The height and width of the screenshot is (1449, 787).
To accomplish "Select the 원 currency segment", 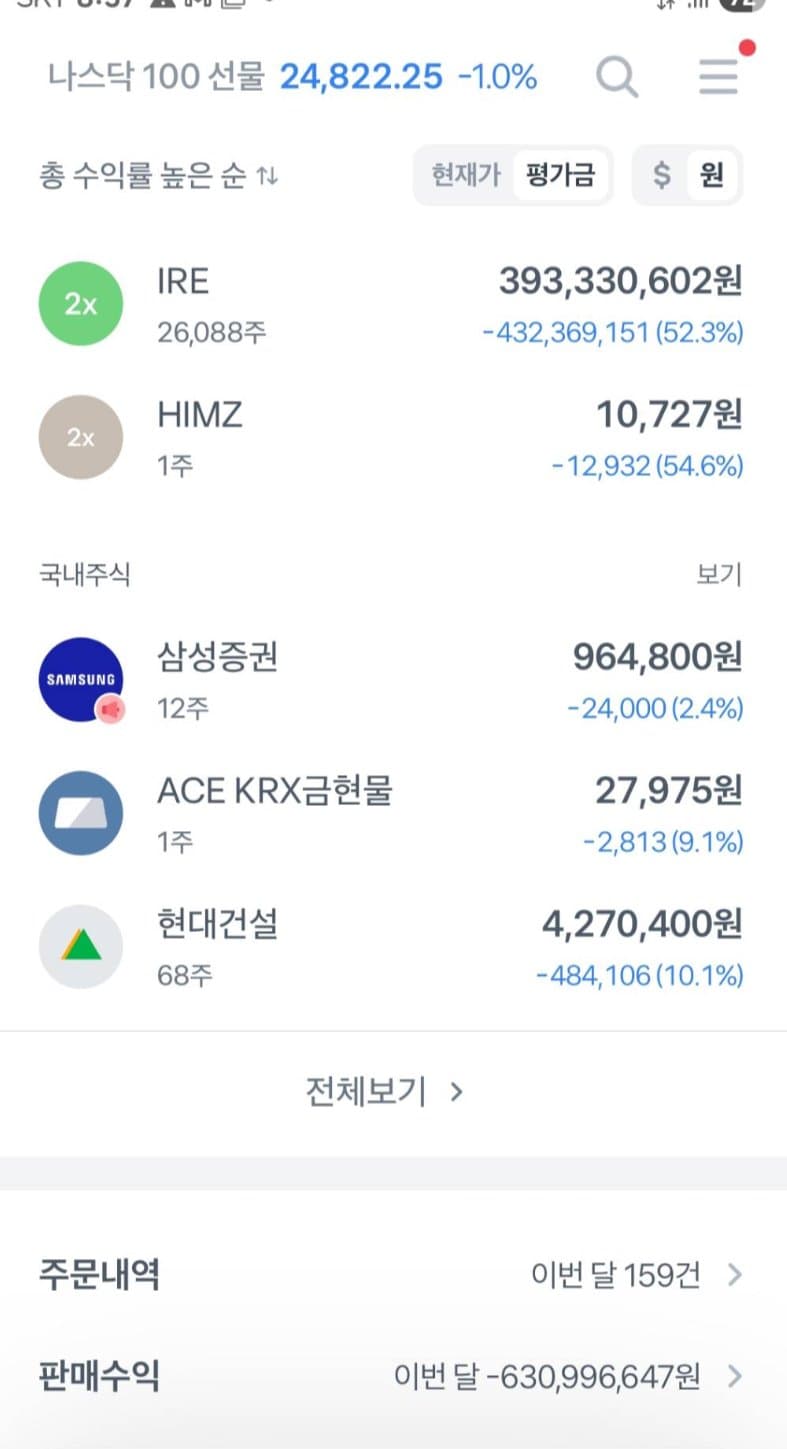I will (711, 176).
